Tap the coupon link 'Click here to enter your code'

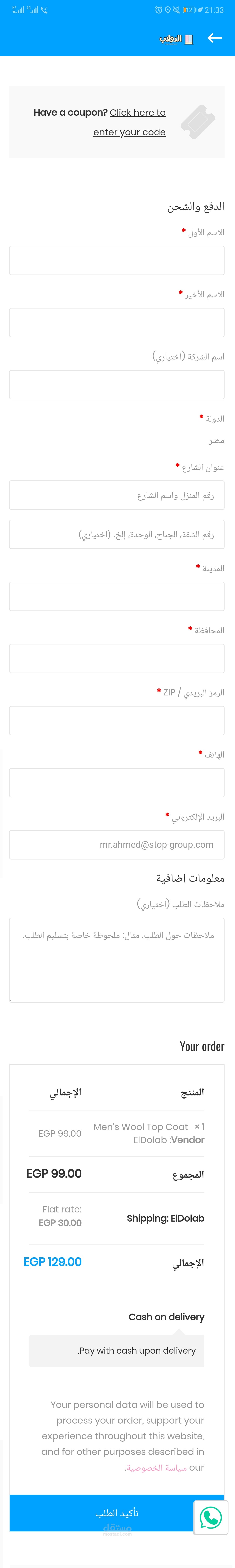pos(129,122)
